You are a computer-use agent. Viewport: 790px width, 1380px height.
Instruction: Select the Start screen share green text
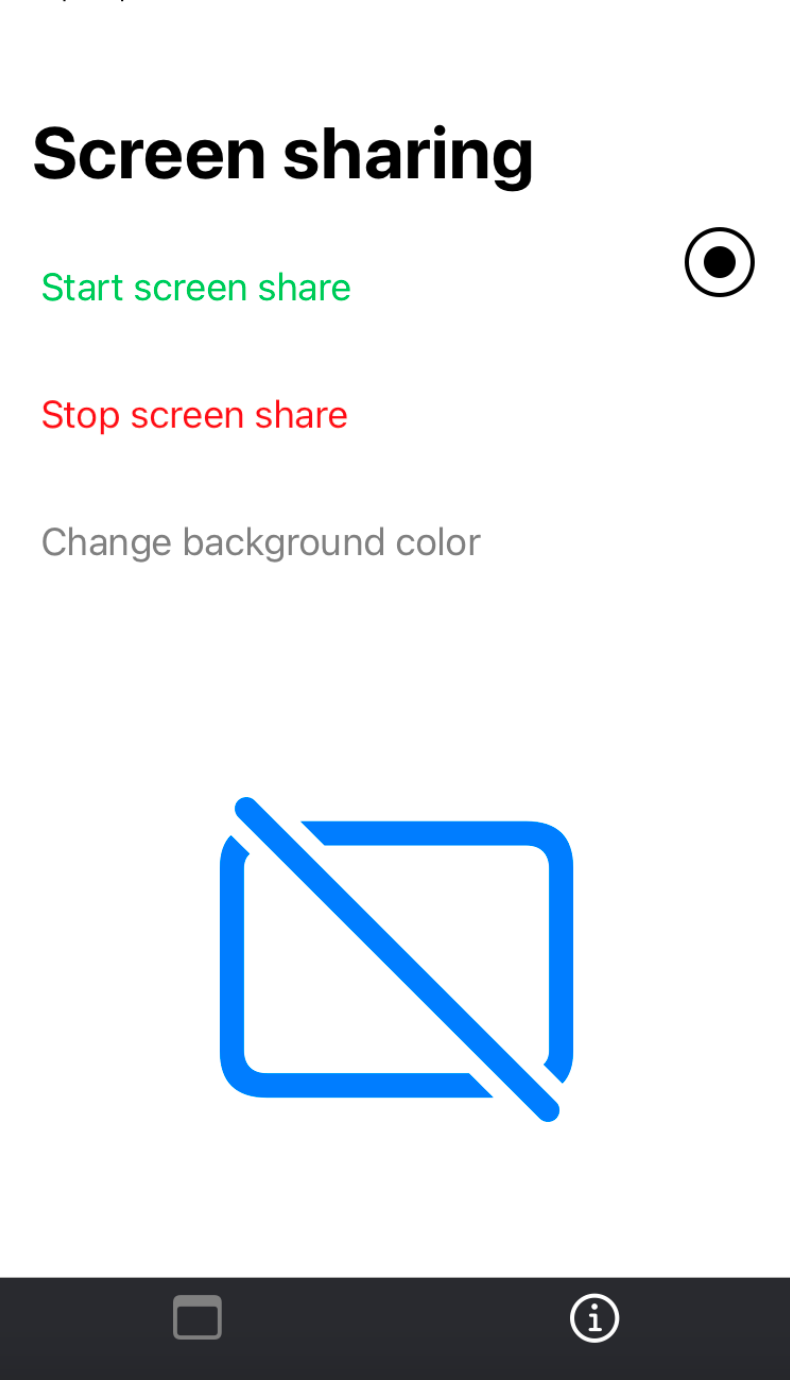pos(195,288)
